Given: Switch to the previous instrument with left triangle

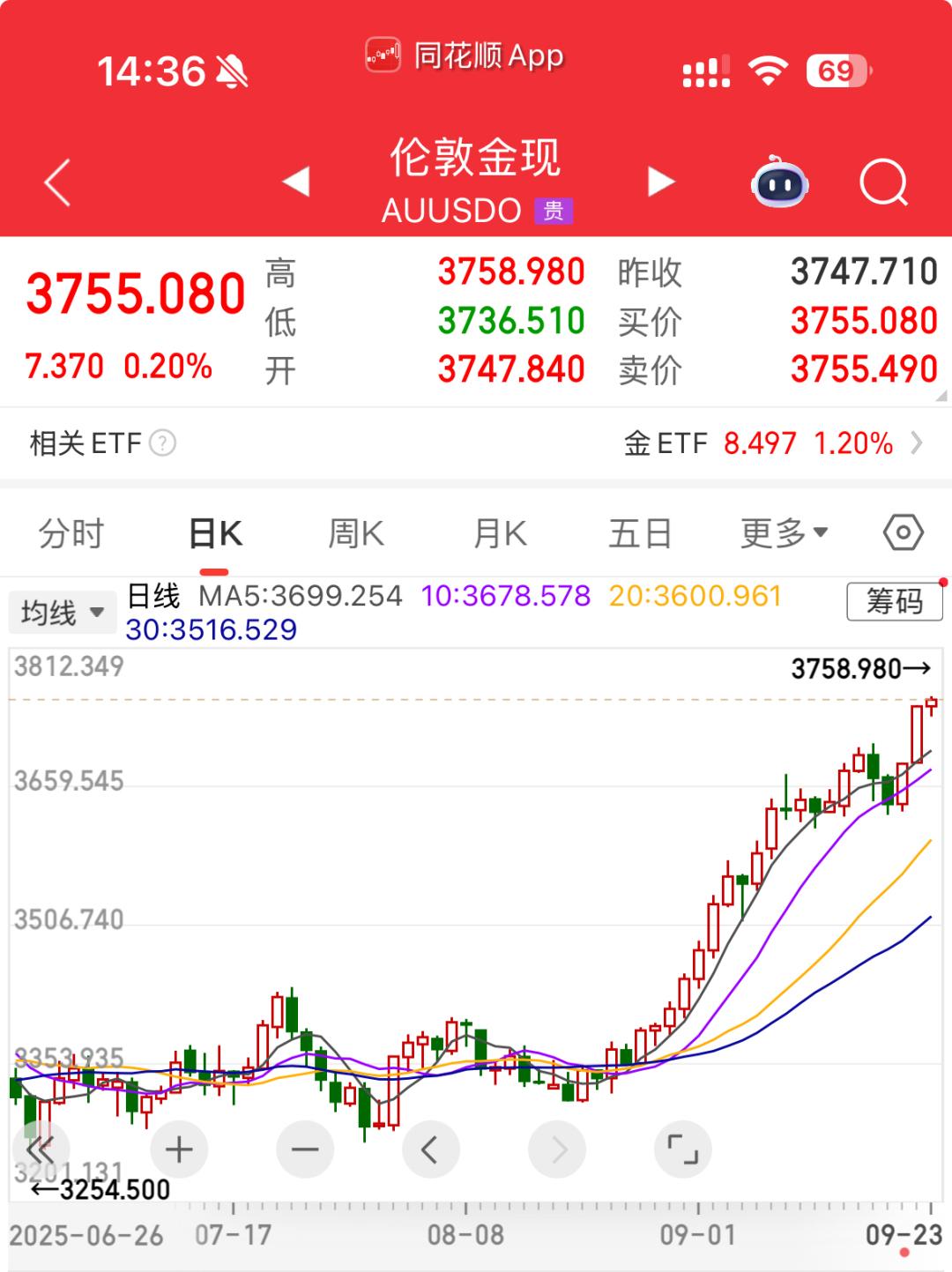Looking at the screenshot, I should coord(296,182).
